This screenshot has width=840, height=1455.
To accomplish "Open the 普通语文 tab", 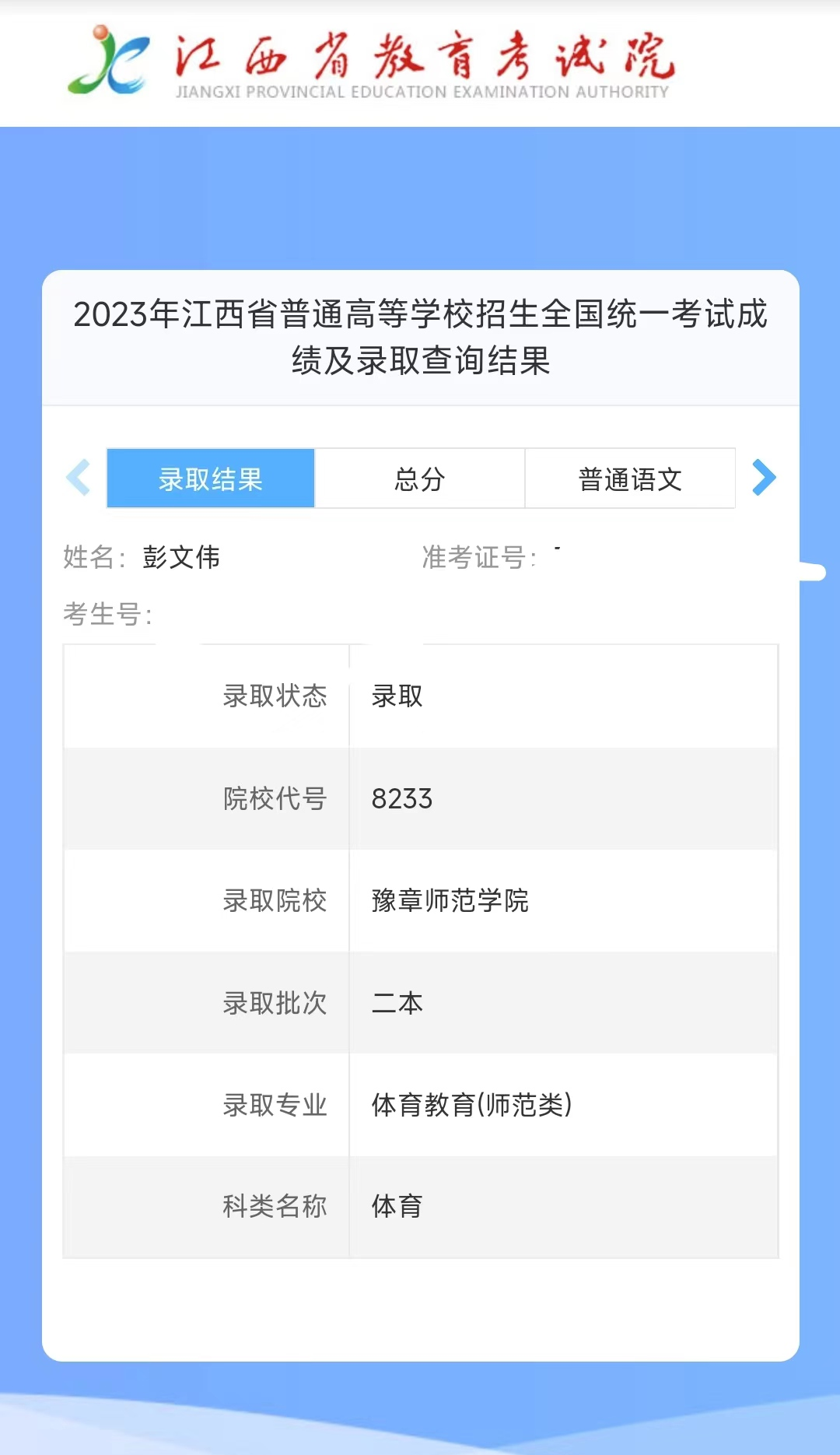I will click(630, 479).
